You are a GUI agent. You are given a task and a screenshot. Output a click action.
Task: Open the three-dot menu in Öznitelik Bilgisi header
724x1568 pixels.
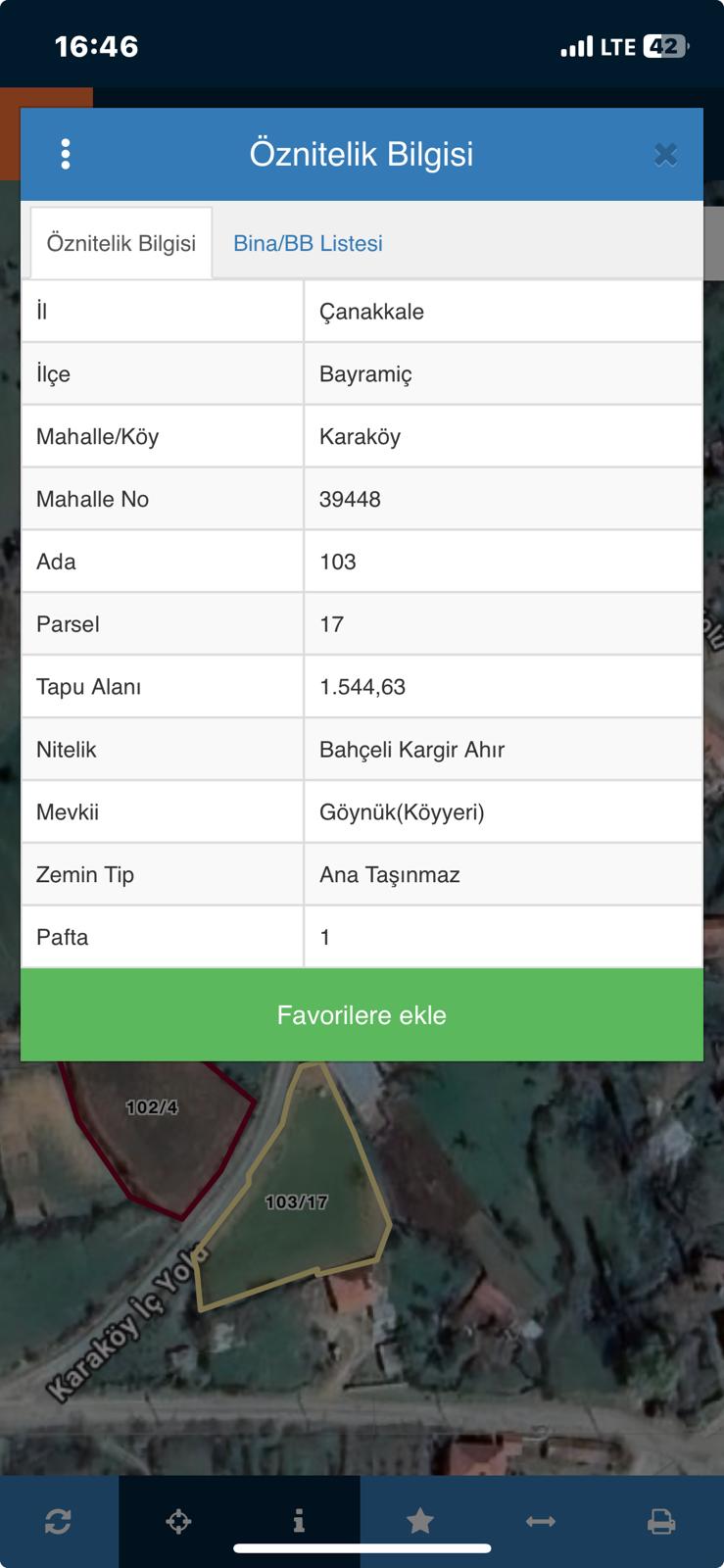66,154
